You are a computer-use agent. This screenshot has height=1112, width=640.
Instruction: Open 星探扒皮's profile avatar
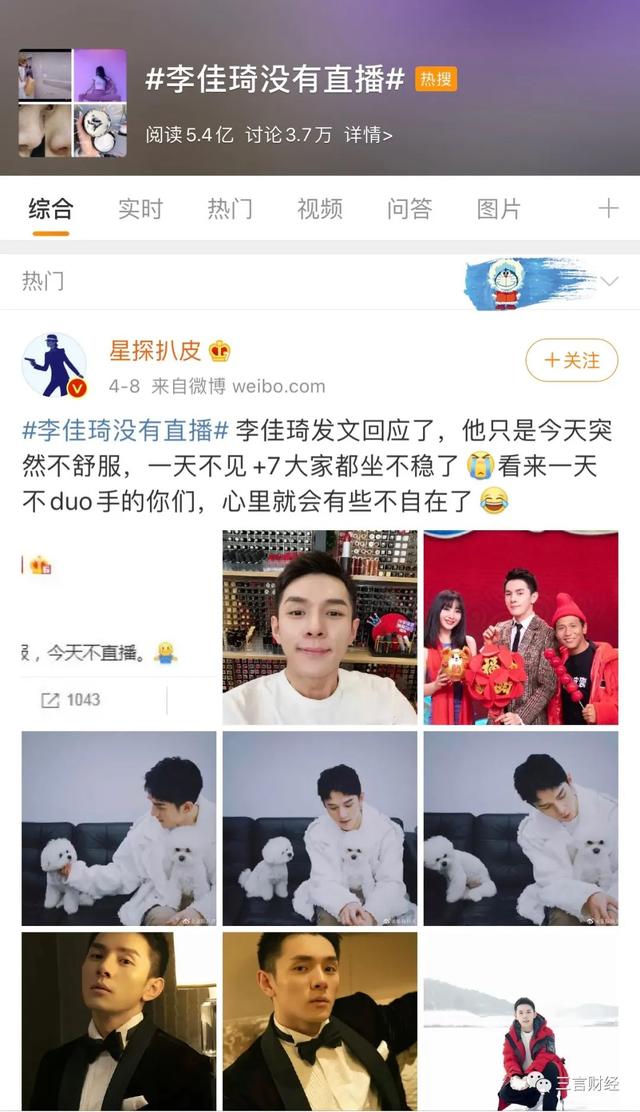54,365
